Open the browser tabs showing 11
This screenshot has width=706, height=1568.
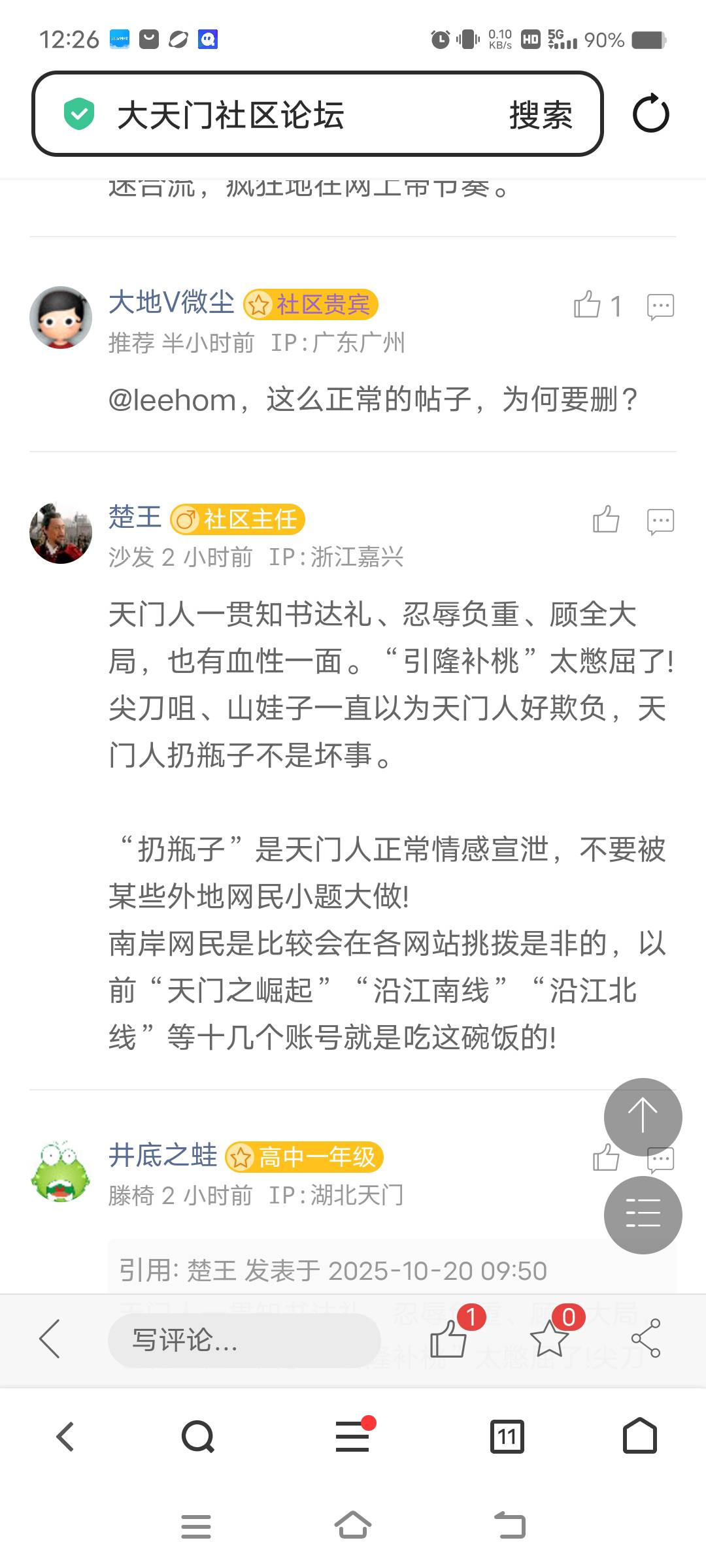507,1437
